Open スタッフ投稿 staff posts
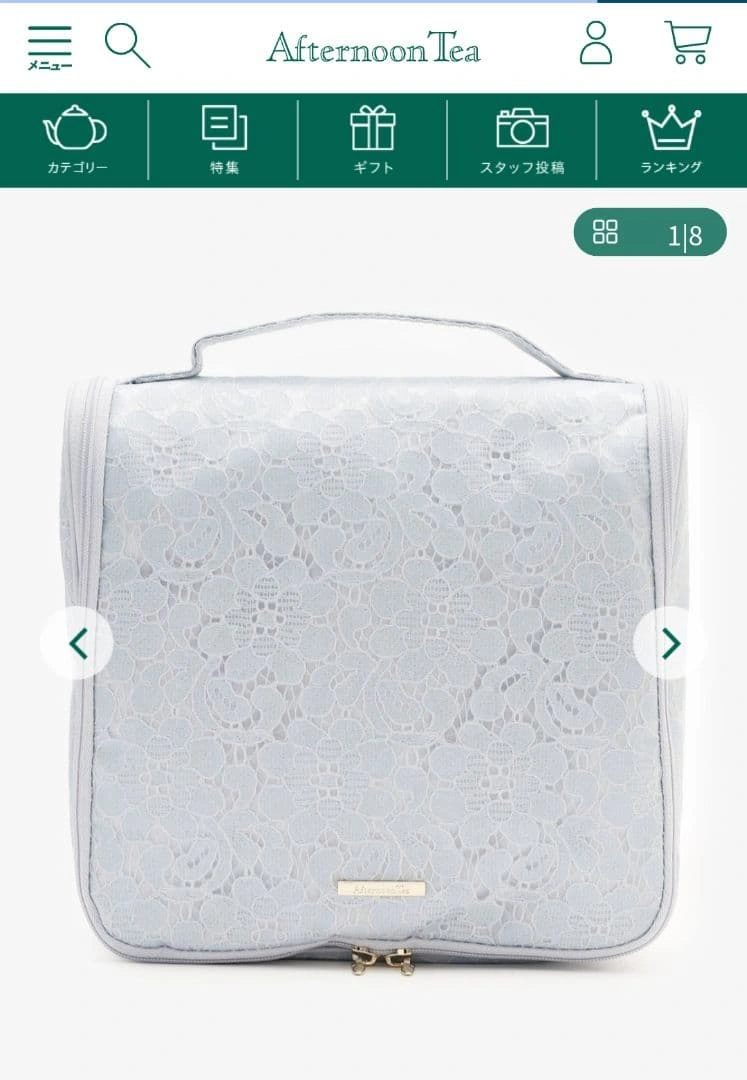 (x=522, y=140)
